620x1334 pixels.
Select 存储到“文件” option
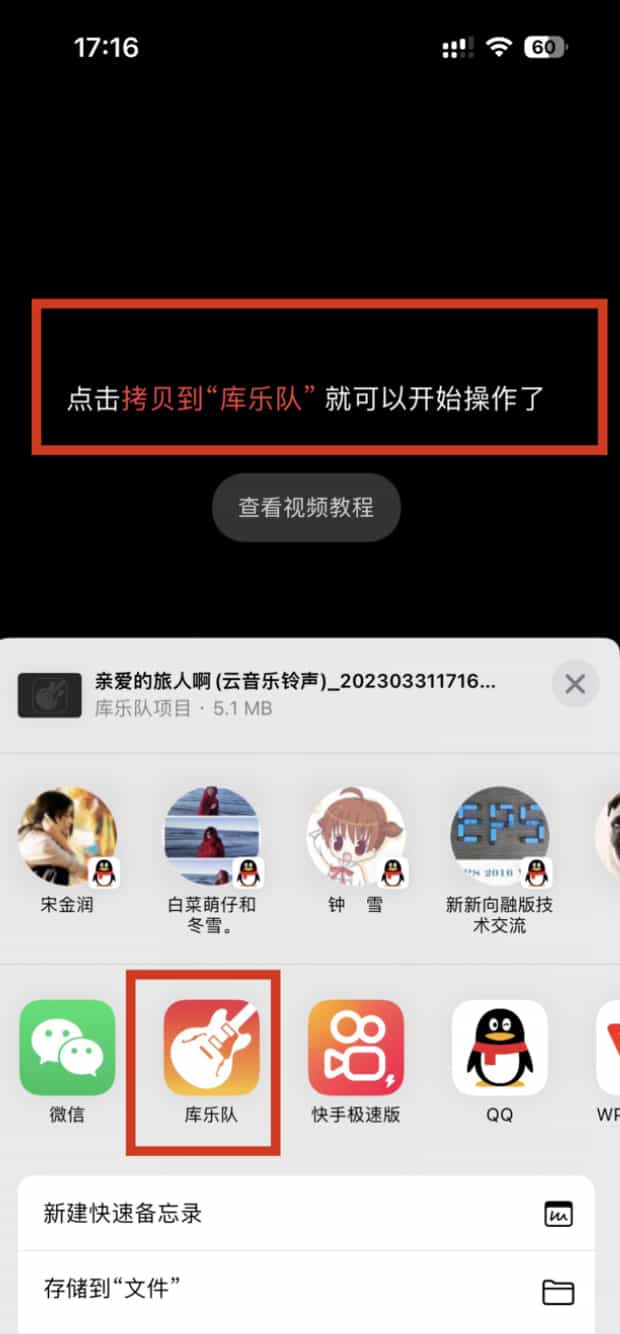pos(306,1289)
